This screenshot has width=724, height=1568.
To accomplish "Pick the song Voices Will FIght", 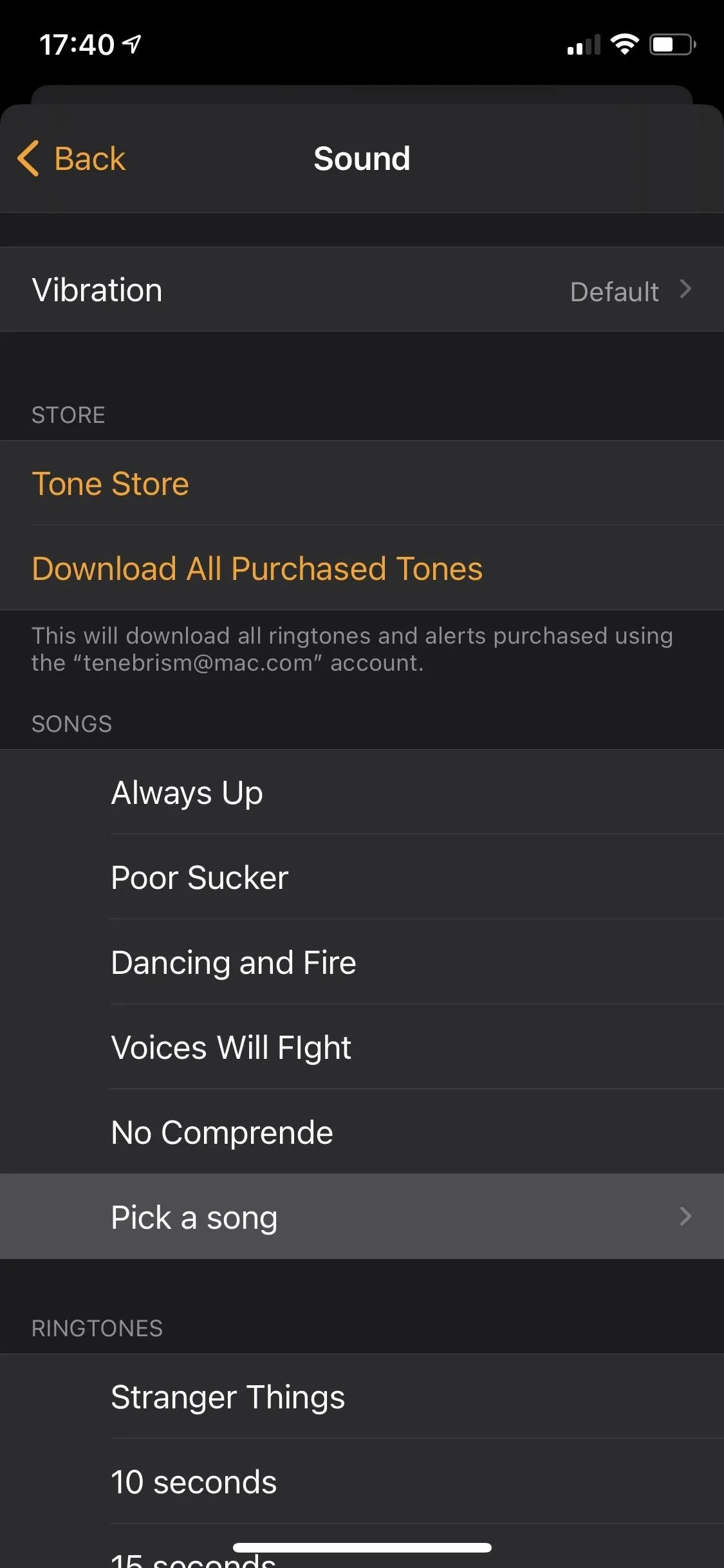I will click(x=362, y=1047).
